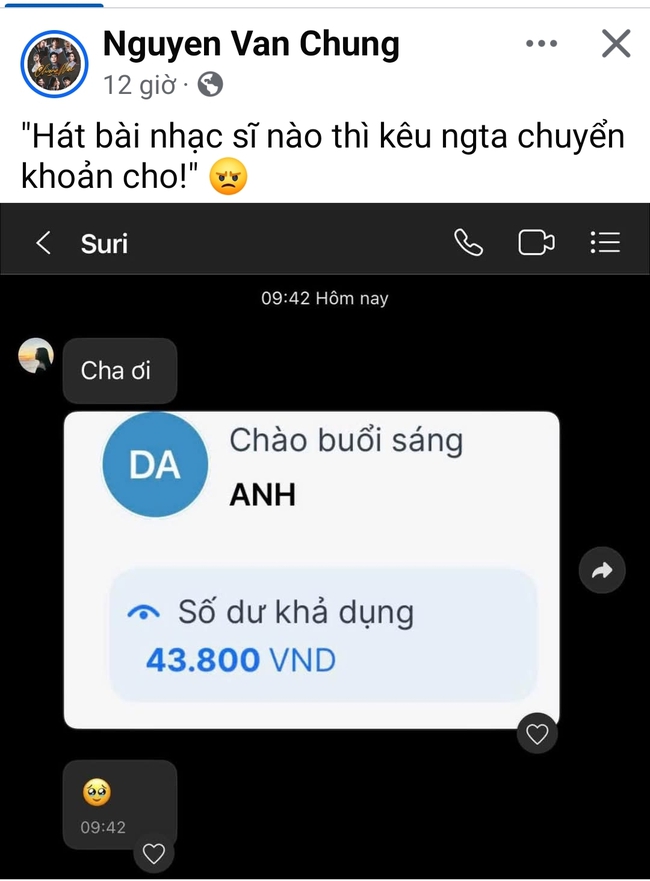Open the attached chat screenshot image
The height and width of the screenshot is (881, 650).
coord(325,540)
